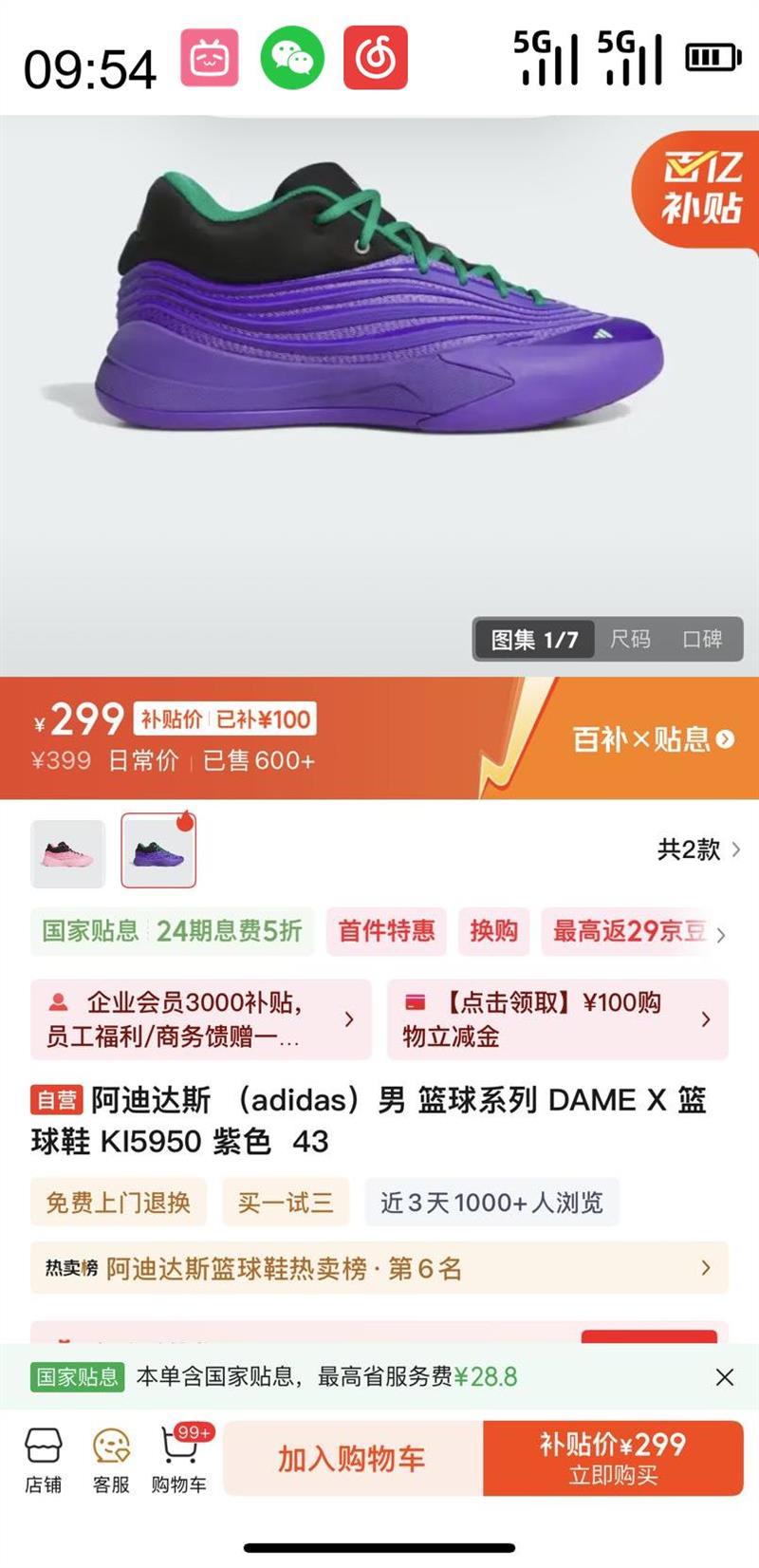759x1568 pixels.
Task: Tap the 自营 self-operated tag
Action: point(56,1101)
